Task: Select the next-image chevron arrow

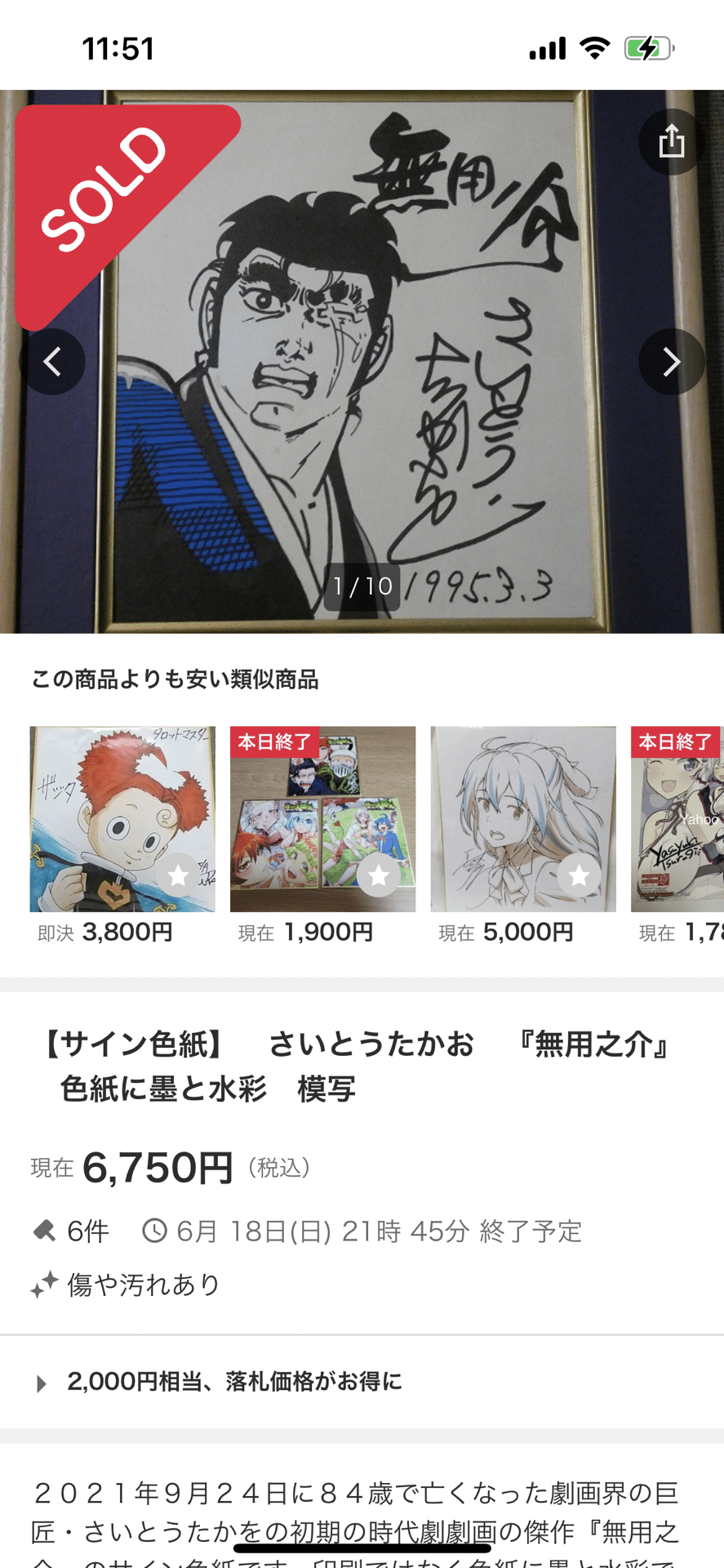Action: click(x=671, y=362)
